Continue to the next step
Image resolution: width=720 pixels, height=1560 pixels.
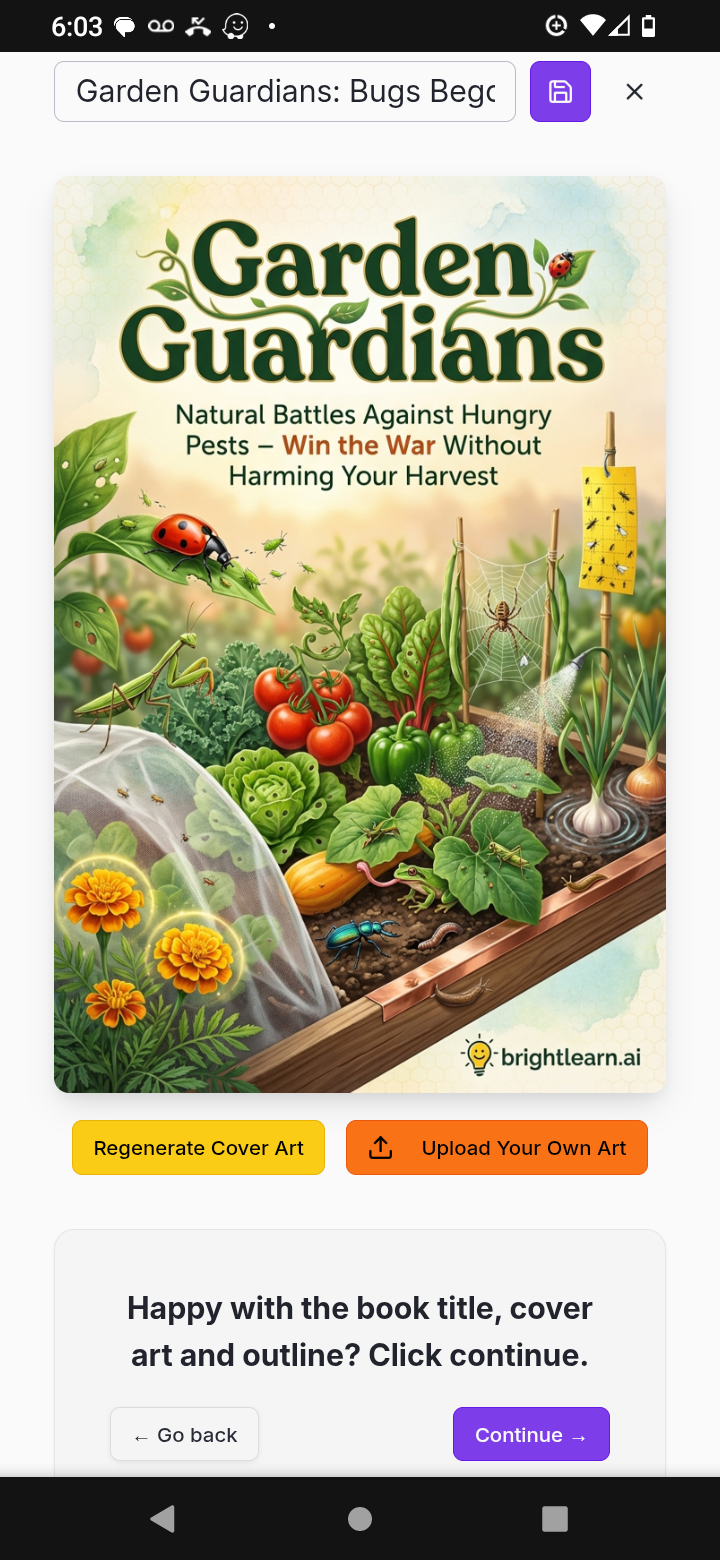(531, 1435)
